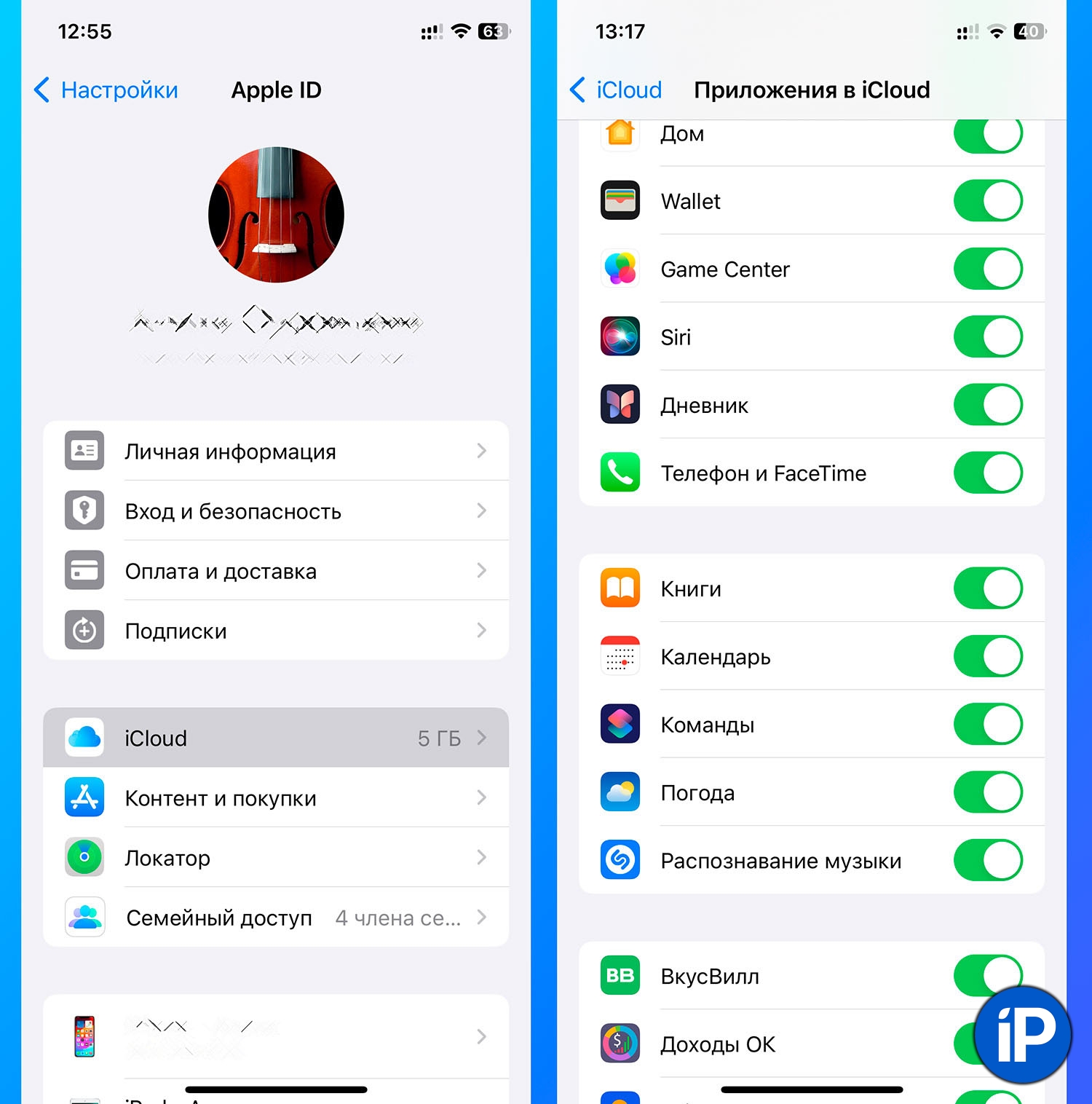Image resolution: width=1092 pixels, height=1104 pixels.
Task: Open Семейный доступ
Action: click(276, 918)
